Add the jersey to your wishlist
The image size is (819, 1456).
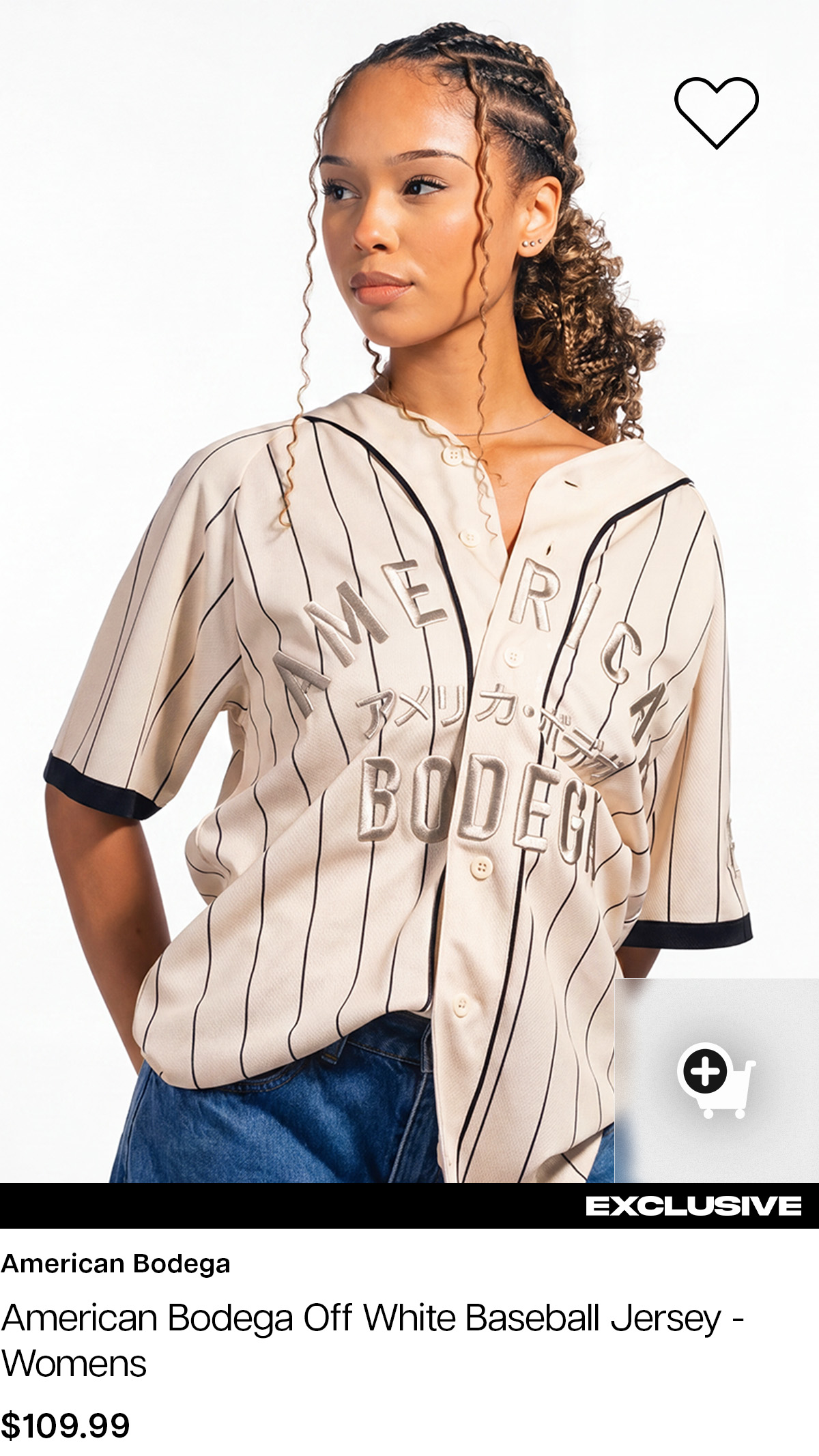(716, 113)
